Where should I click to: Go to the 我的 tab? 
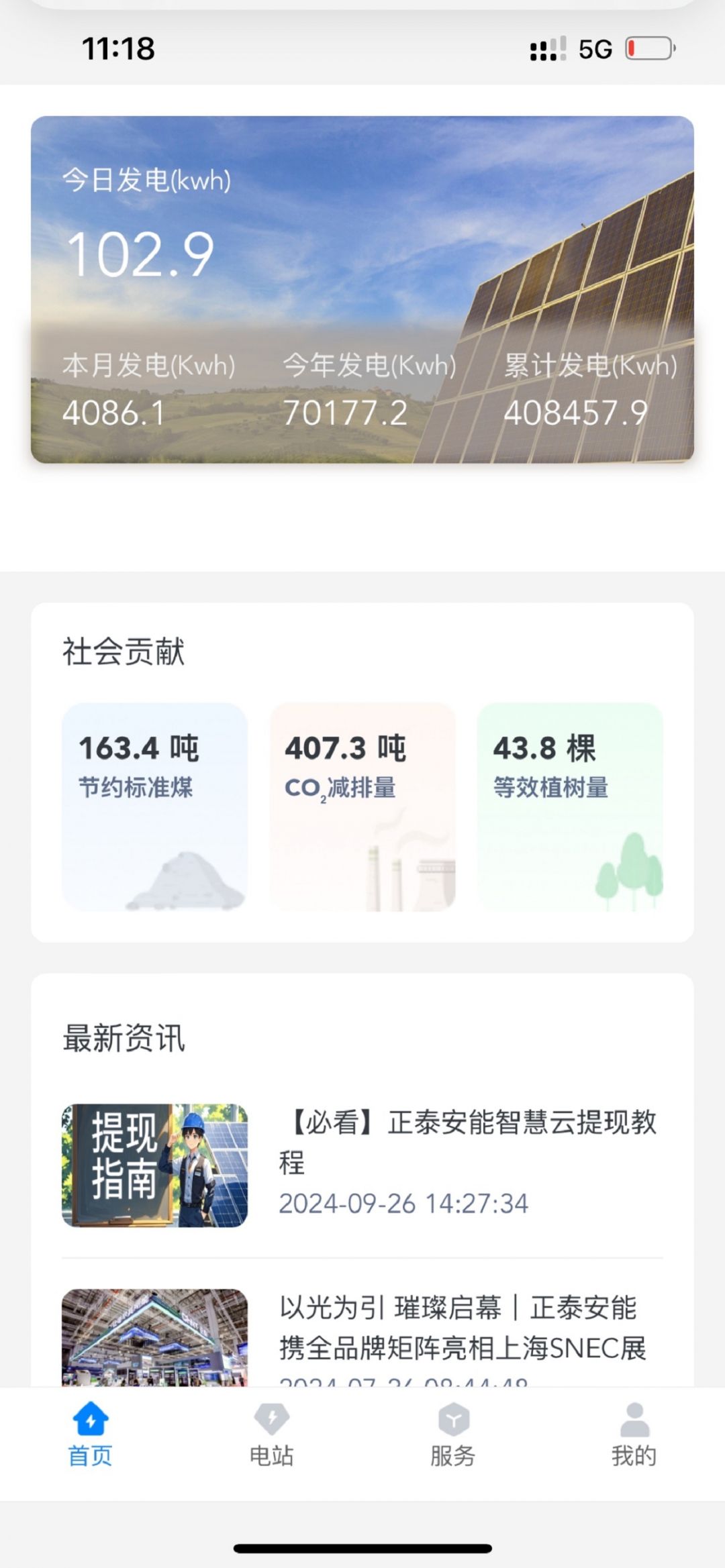pos(634,1434)
